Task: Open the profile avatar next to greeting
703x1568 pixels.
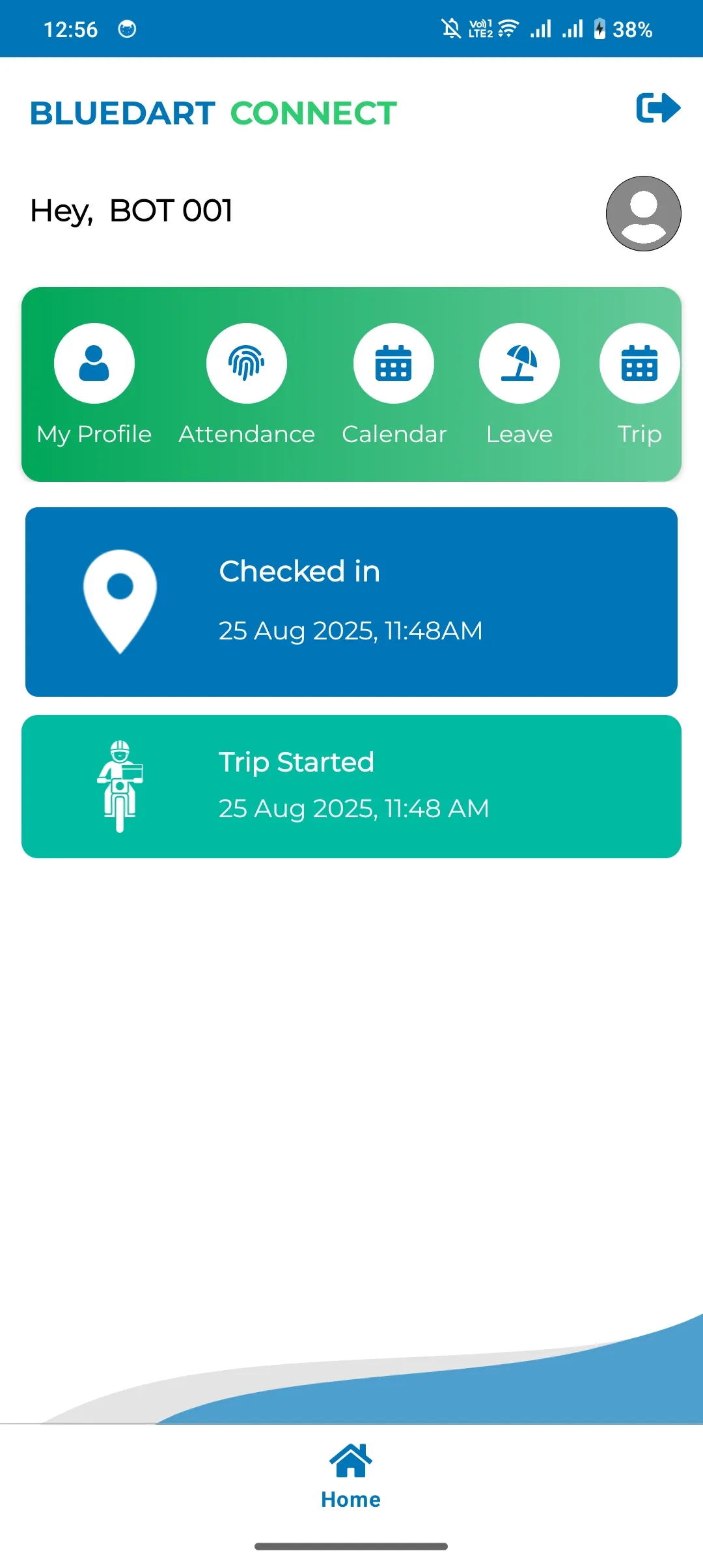Action: coord(643,213)
